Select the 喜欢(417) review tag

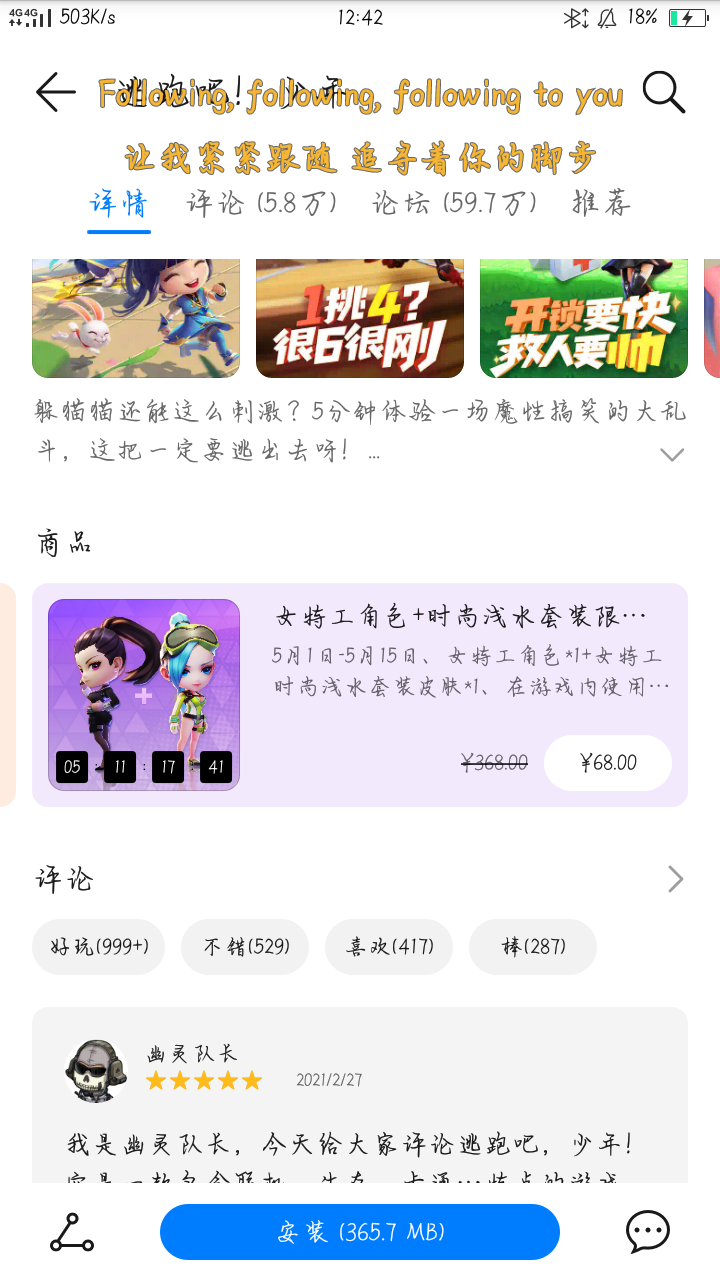point(389,947)
